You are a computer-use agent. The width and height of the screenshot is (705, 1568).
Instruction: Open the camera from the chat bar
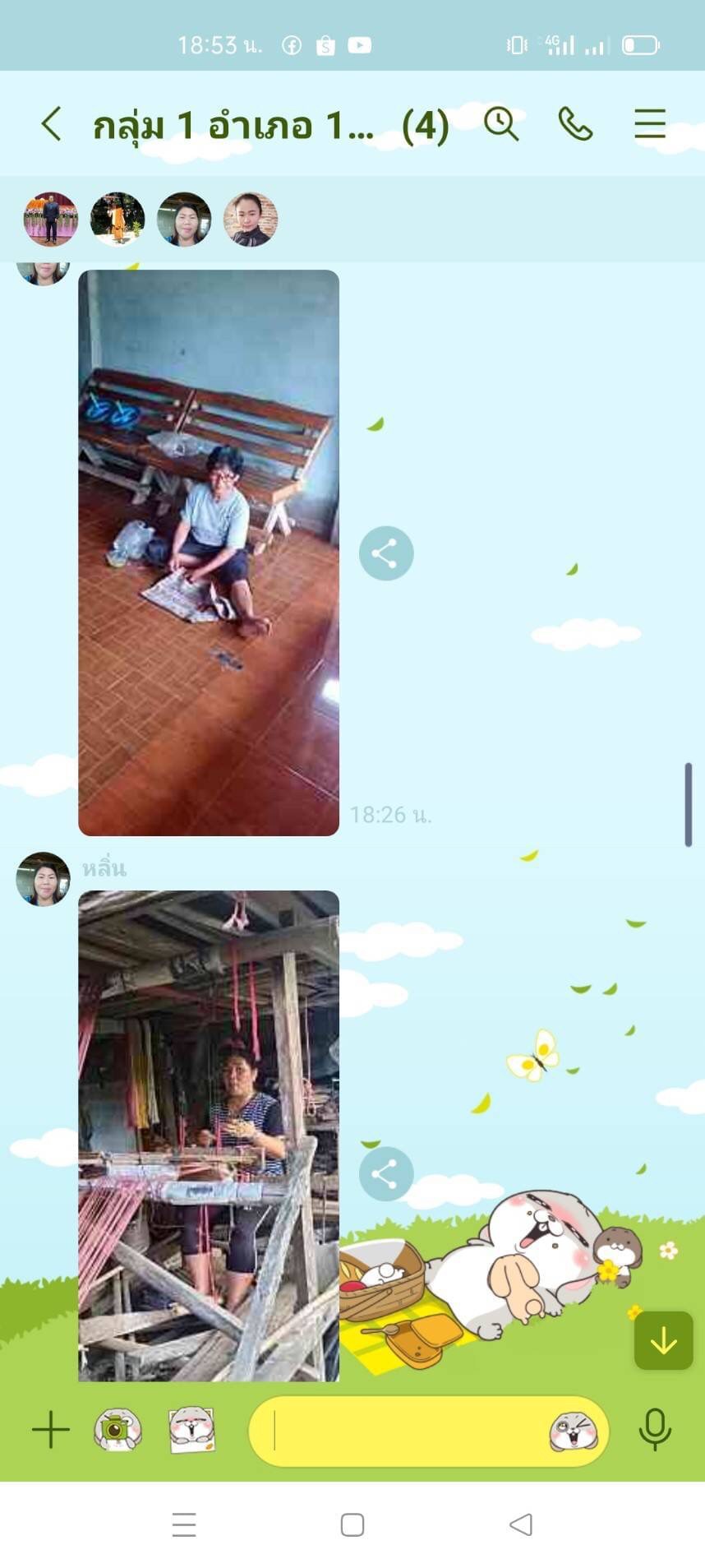tap(117, 1430)
